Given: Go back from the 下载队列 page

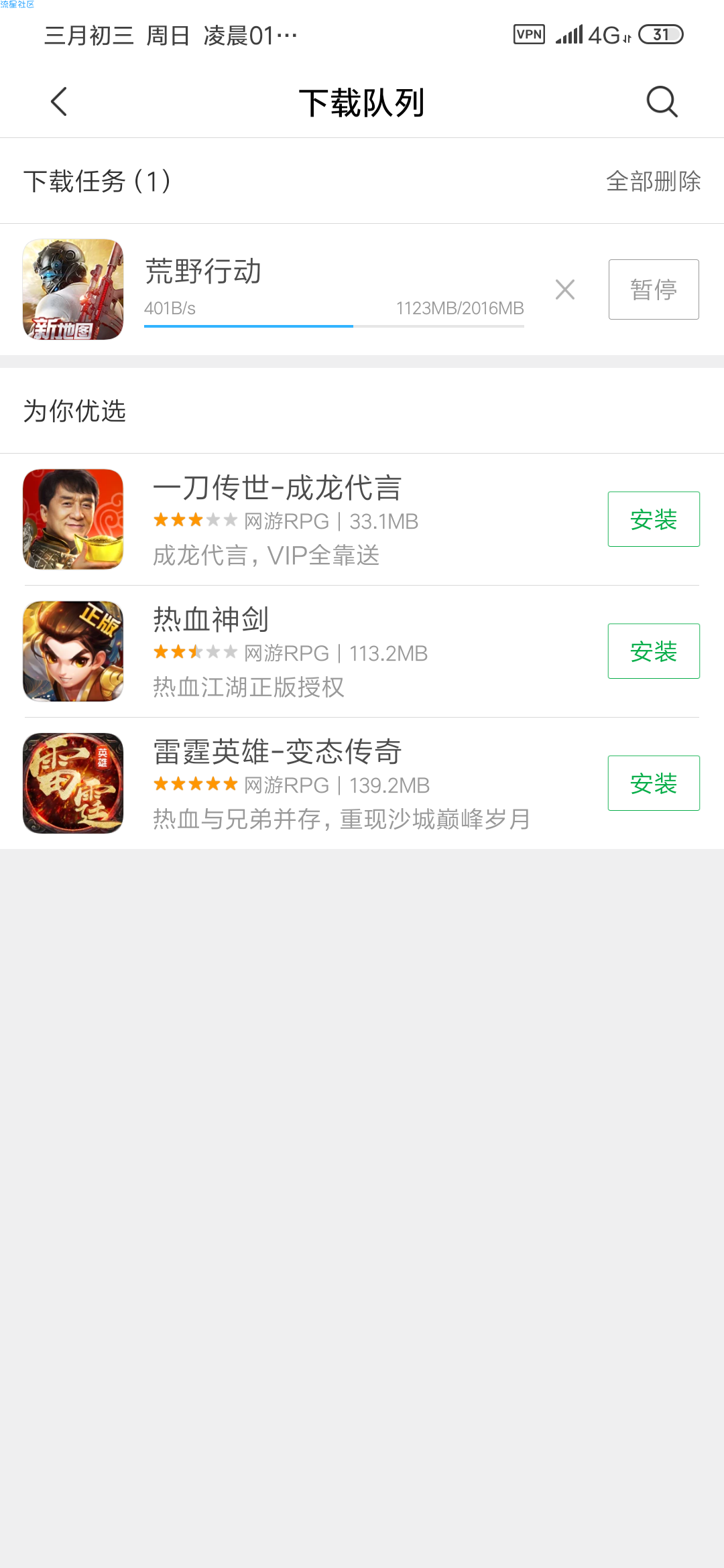Looking at the screenshot, I should click(x=59, y=102).
